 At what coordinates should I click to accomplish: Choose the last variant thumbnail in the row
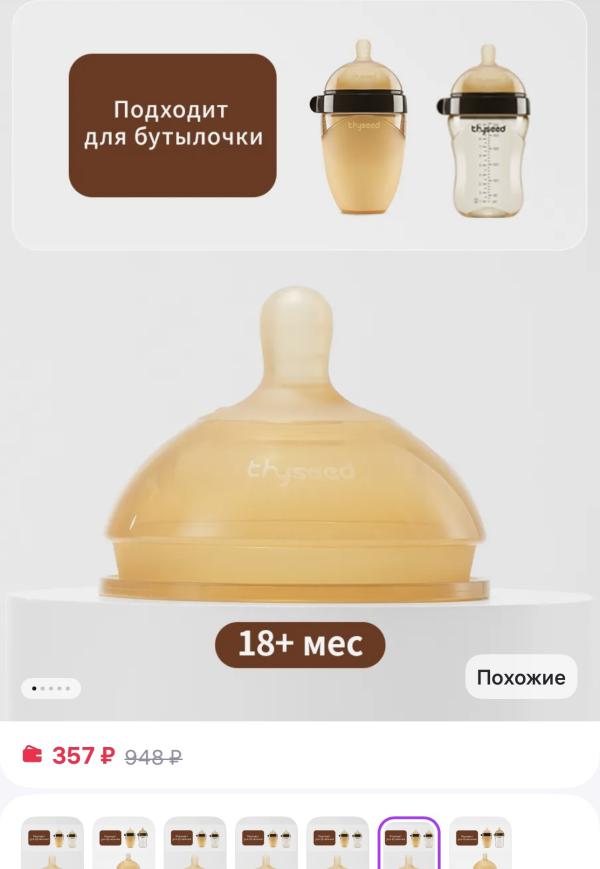[x=480, y=844]
